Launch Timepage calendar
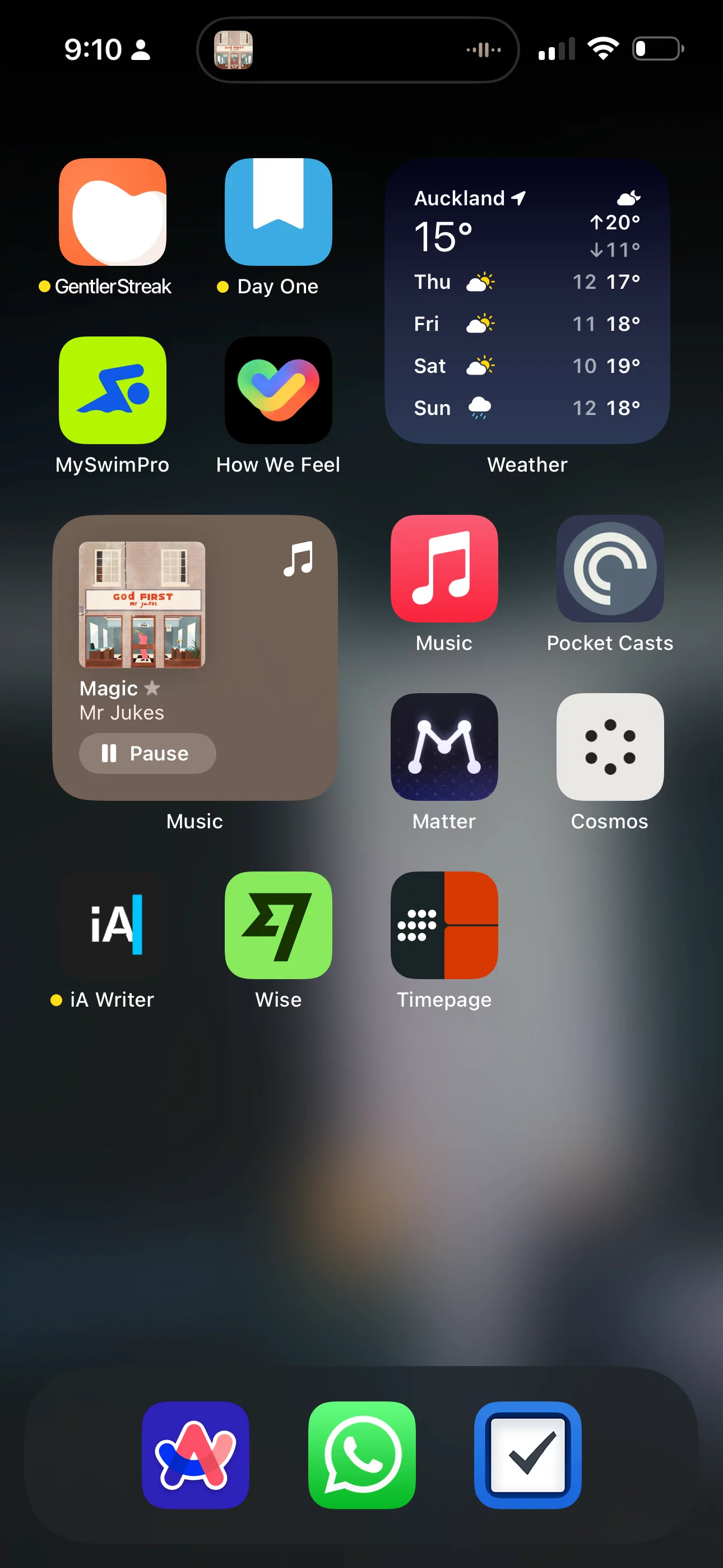The height and width of the screenshot is (1568, 723). point(444,925)
